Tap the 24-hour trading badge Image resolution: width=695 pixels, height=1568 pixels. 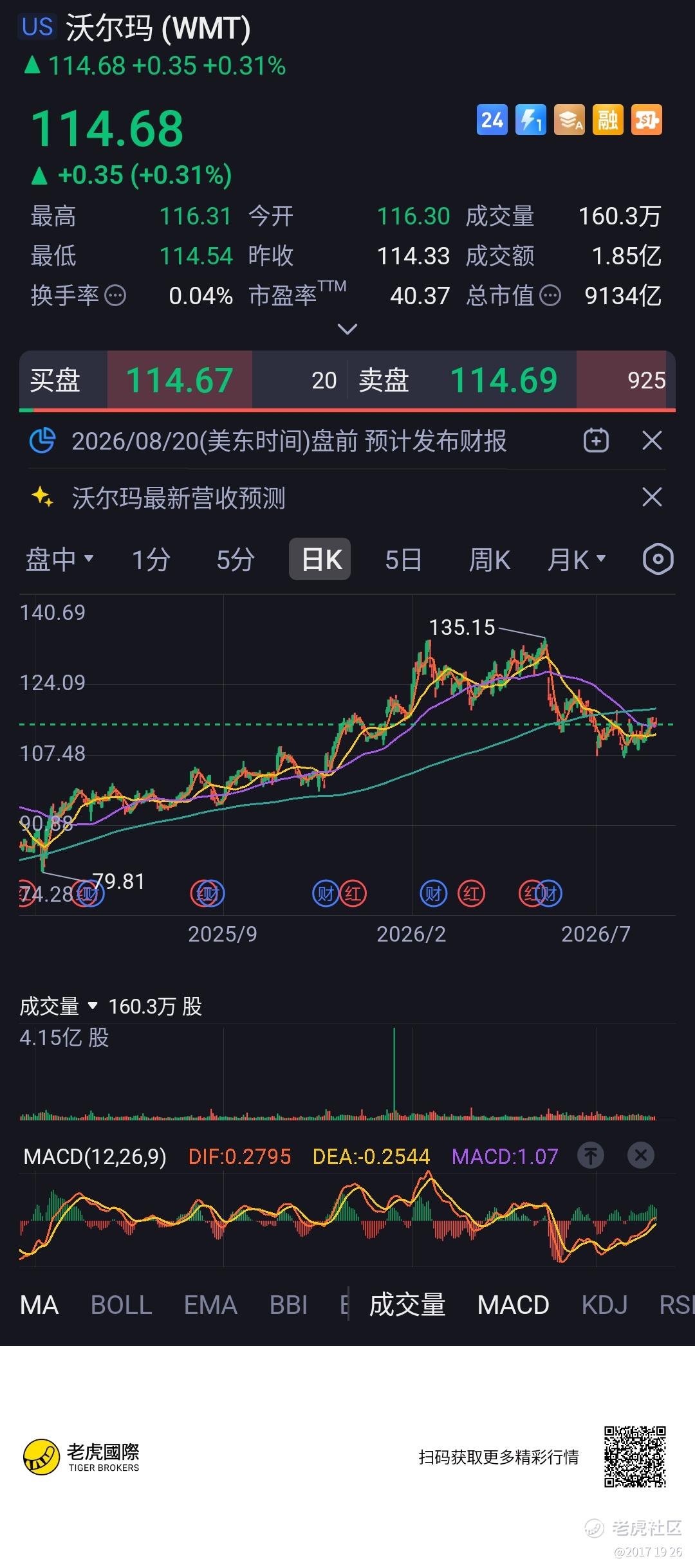(x=492, y=120)
